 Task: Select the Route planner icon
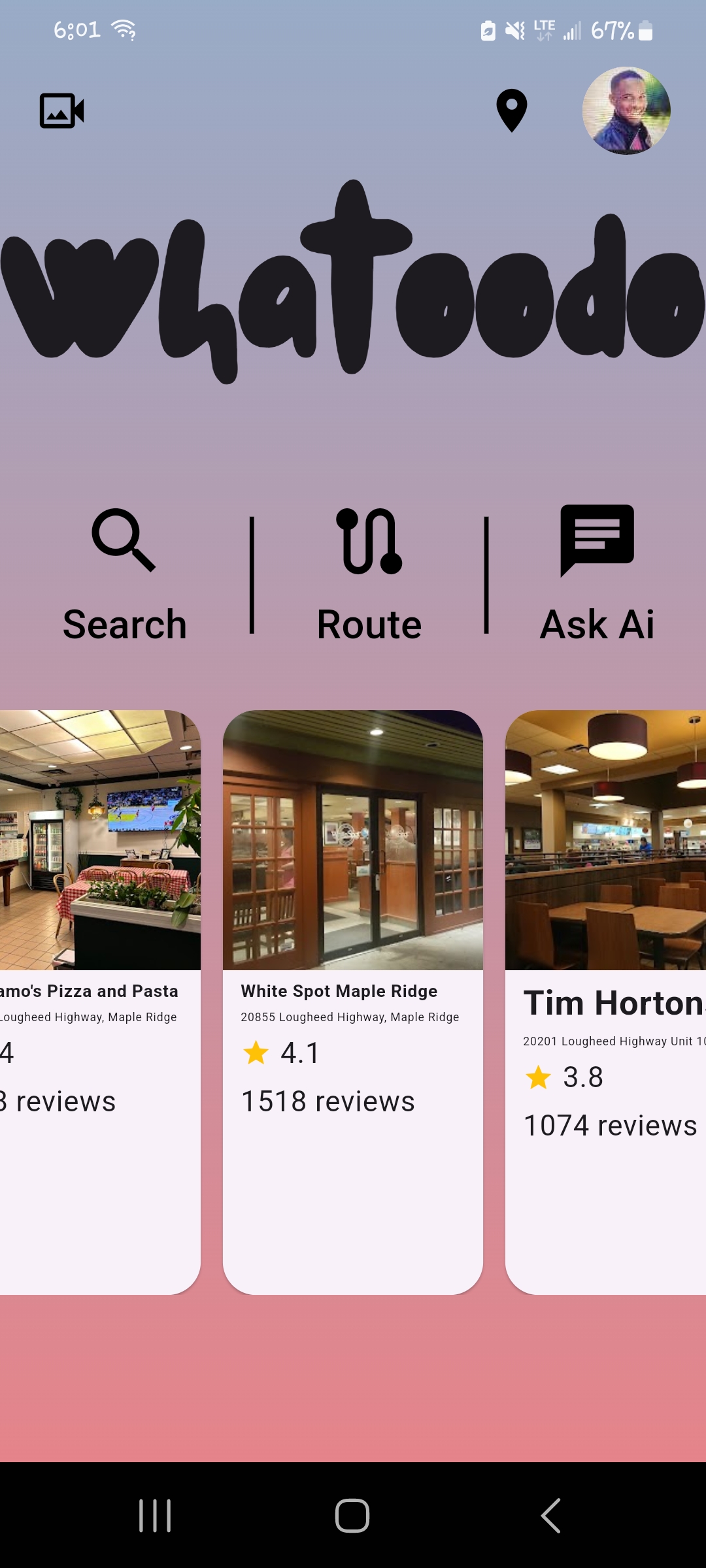point(368,542)
